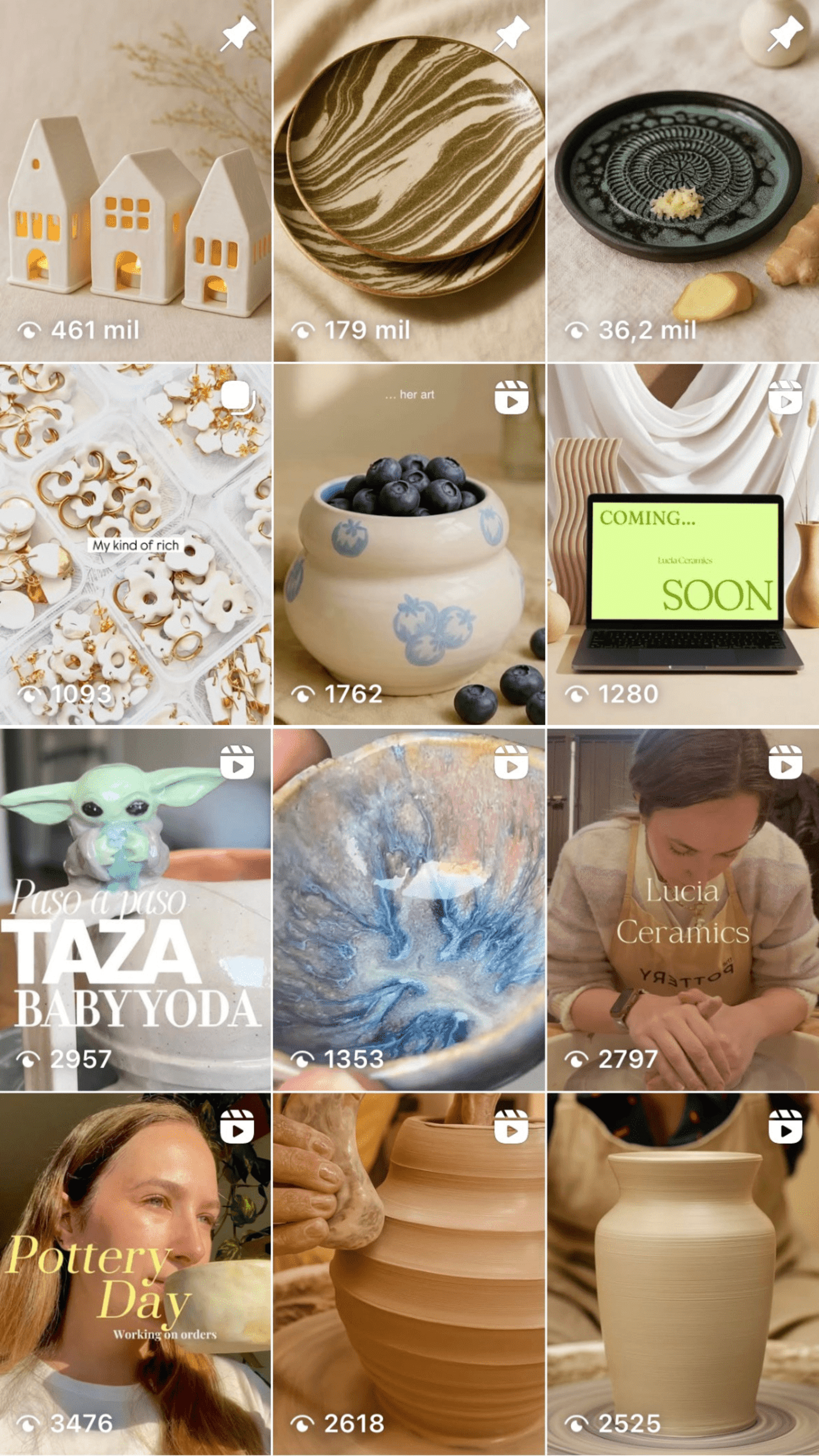Play the blueberry bowl reel
Screen dimensions: 819x1456
[x=409, y=544]
